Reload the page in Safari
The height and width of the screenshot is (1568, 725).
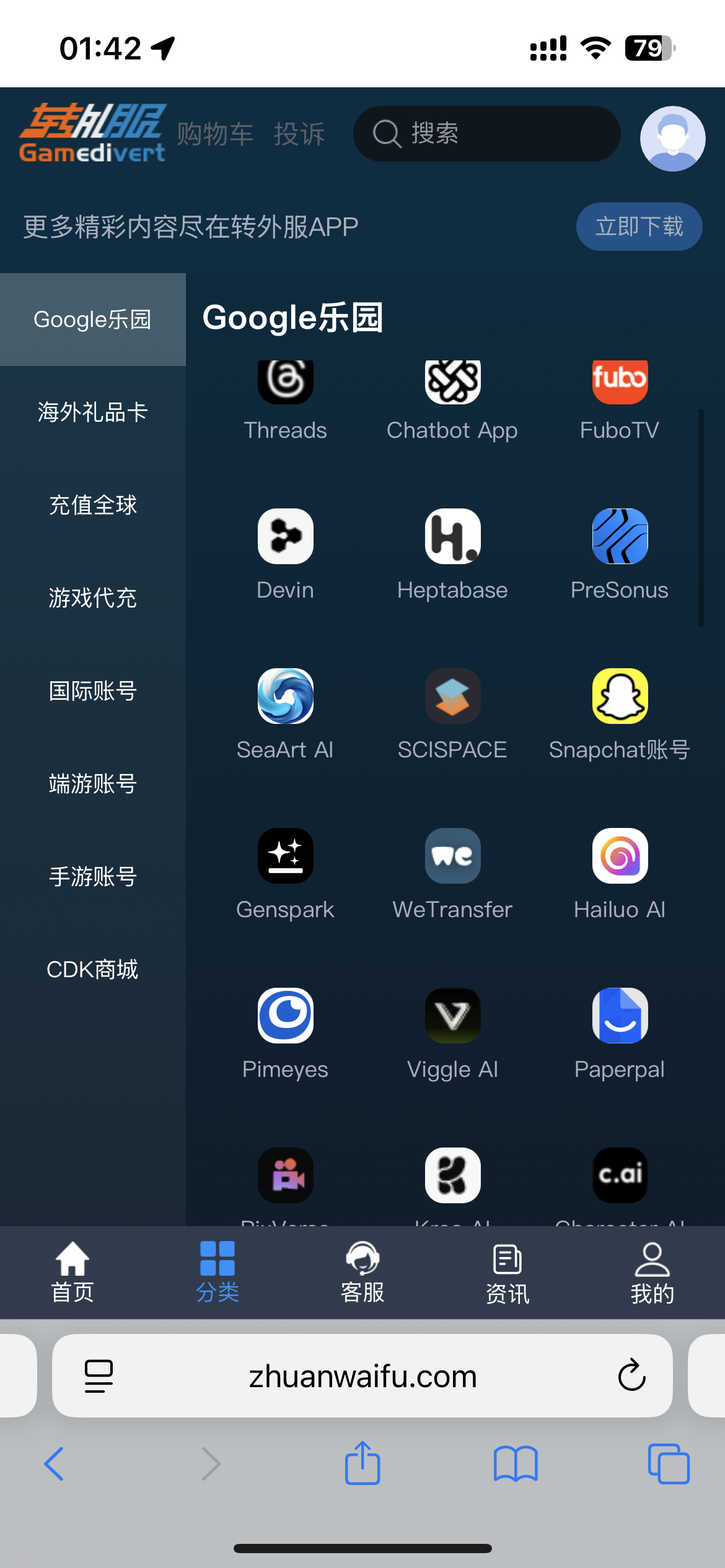[631, 1375]
